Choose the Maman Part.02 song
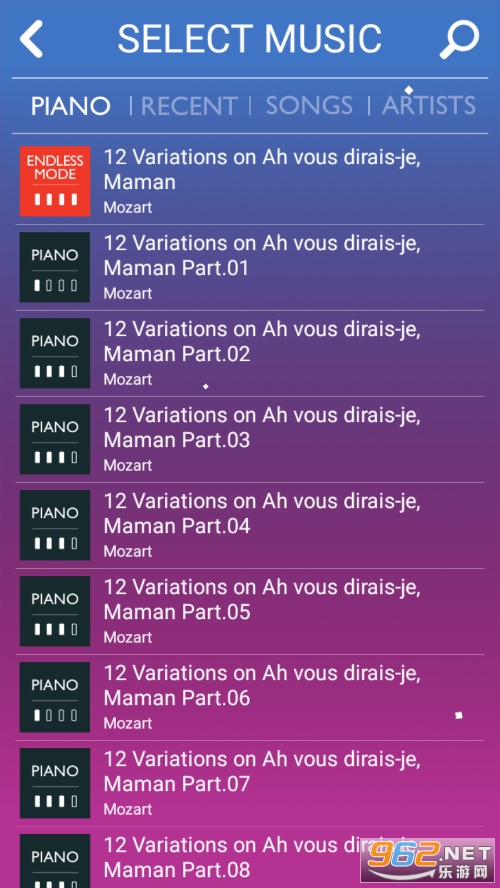Image resolution: width=500 pixels, height=888 pixels. pyautogui.click(x=250, y=353)
